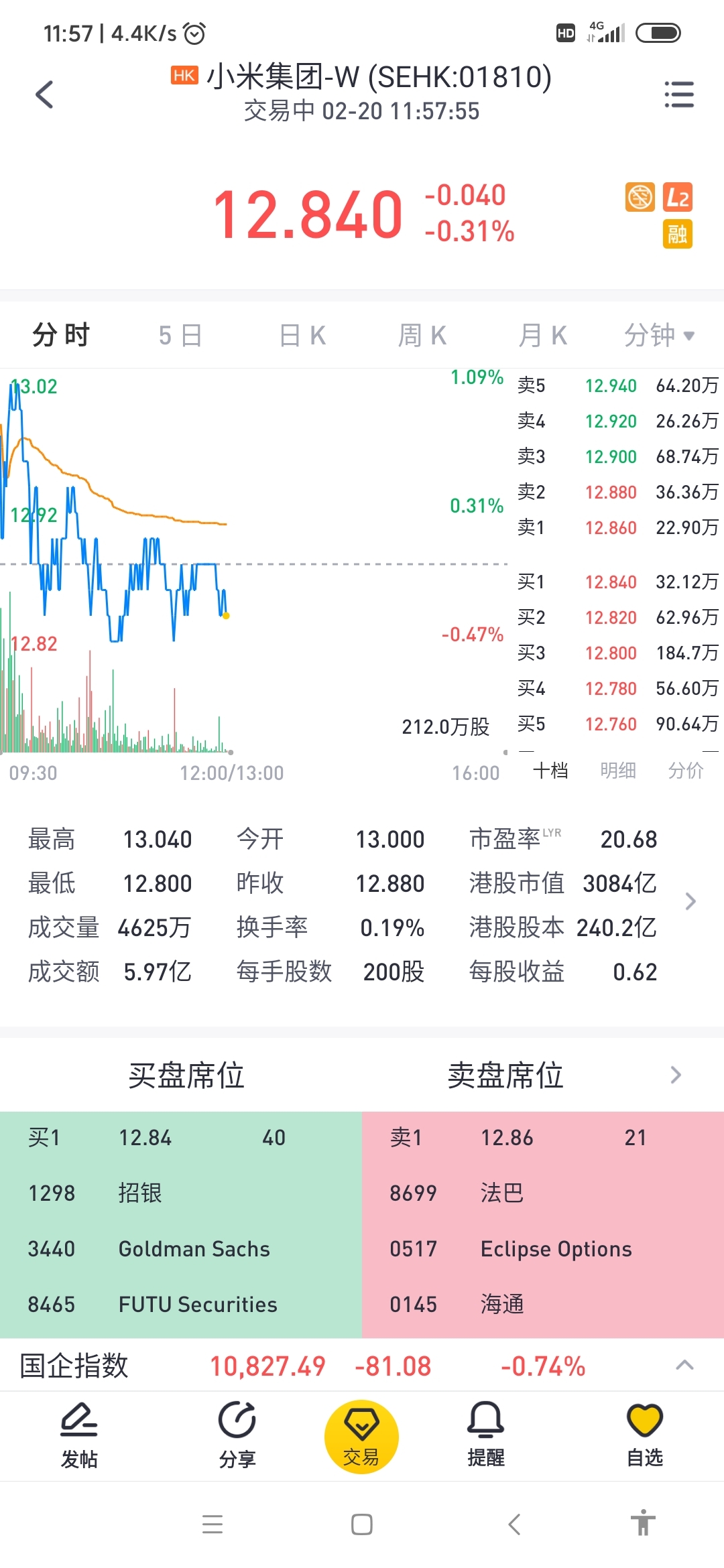
Task: Expand the 国企指数 index bar
Action: [x=684, y=1365]
